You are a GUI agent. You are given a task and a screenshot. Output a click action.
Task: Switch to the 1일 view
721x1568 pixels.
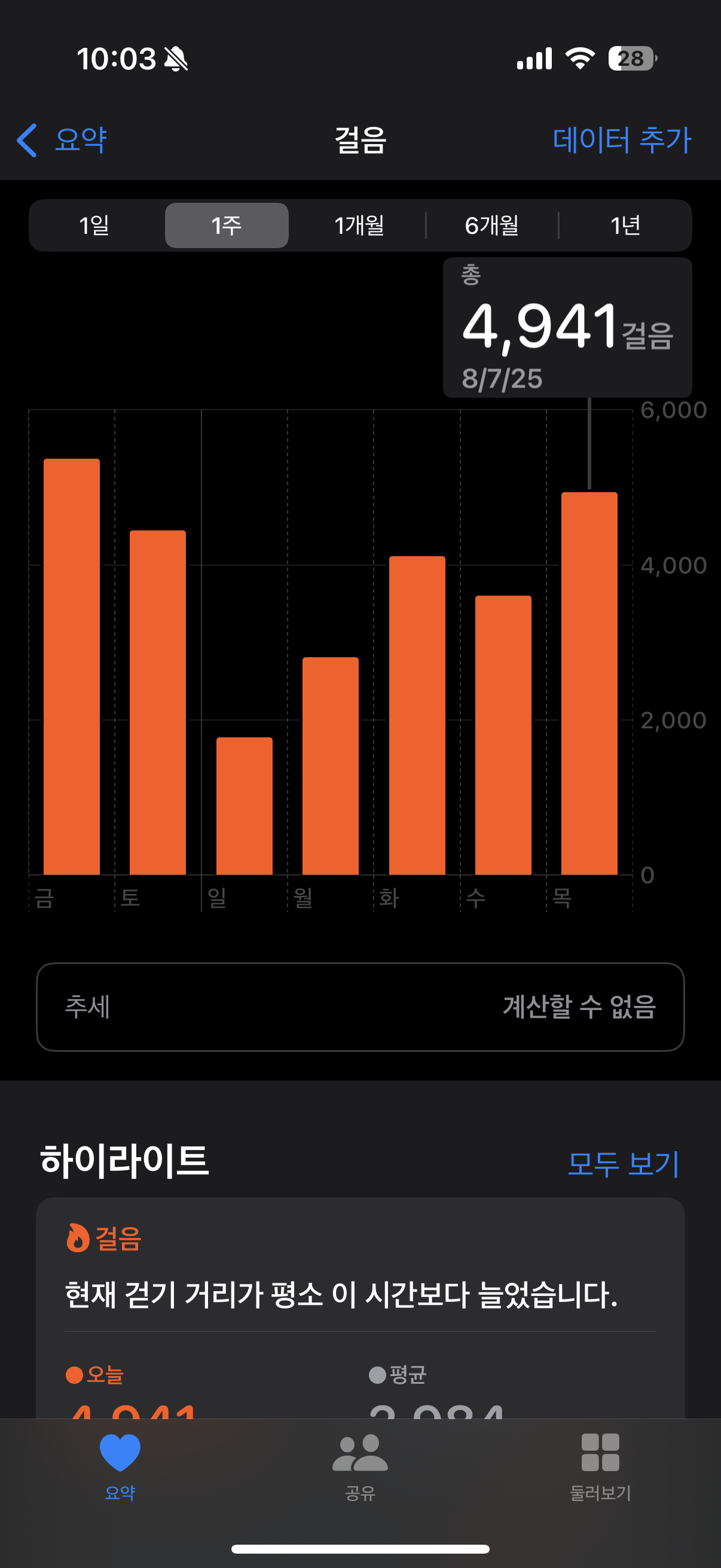point(95,226)
